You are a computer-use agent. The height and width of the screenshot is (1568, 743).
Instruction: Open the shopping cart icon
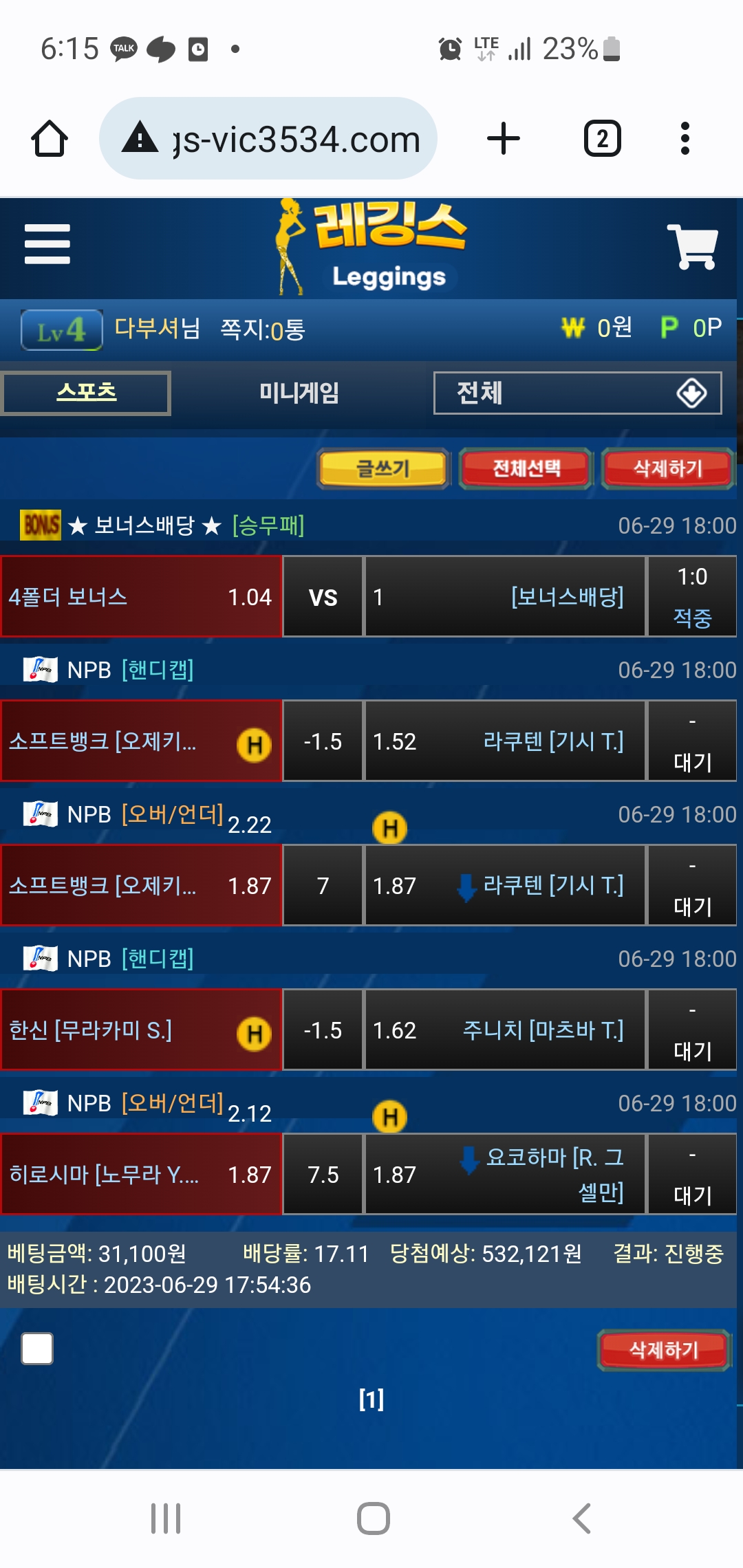pyautogui.click(x=692, y=246)
